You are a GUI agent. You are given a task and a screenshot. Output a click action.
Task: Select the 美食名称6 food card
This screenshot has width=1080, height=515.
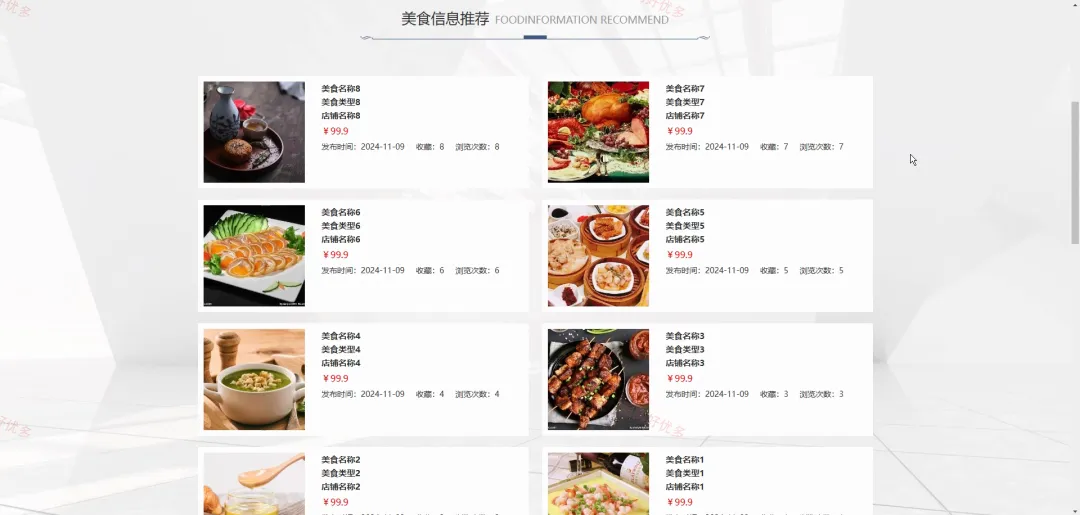[x=363, y=255]
